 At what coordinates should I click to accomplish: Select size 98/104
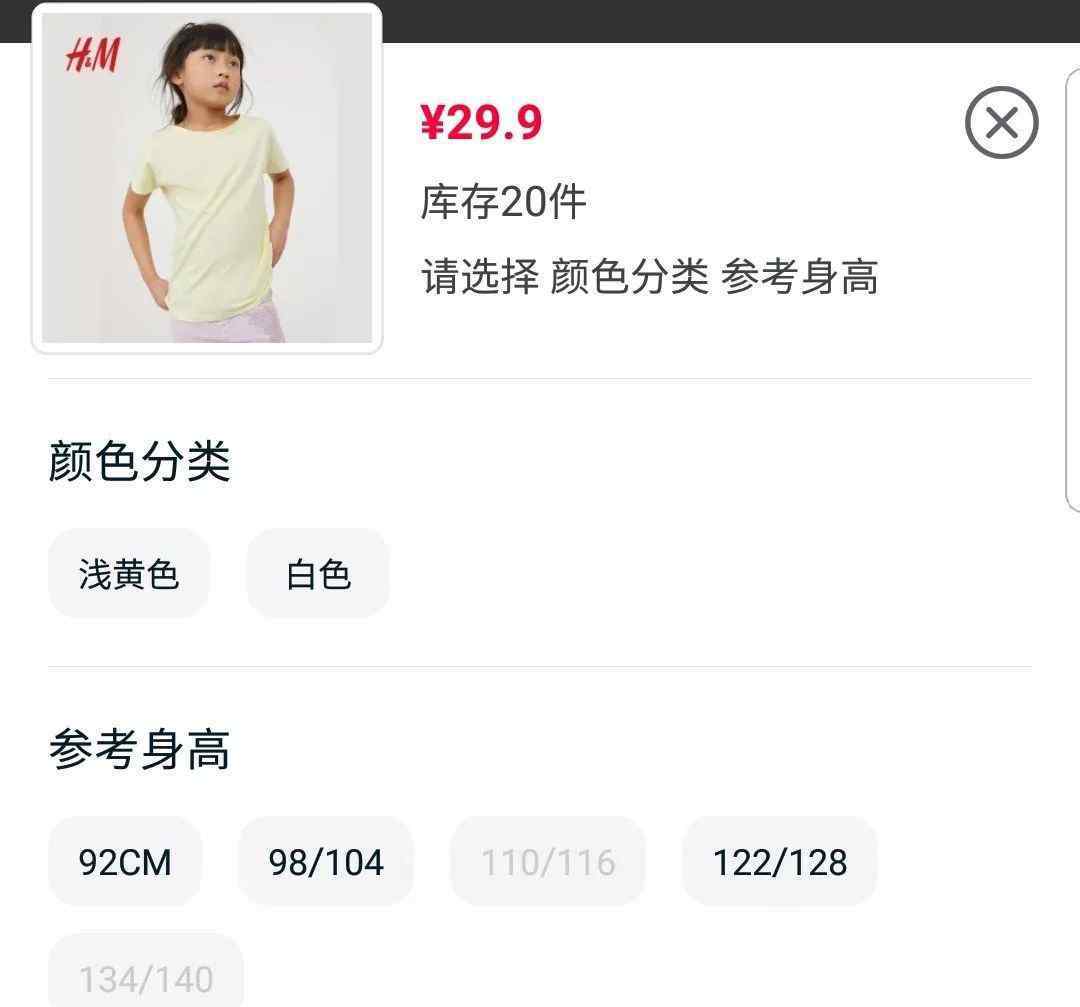[326, 862]
